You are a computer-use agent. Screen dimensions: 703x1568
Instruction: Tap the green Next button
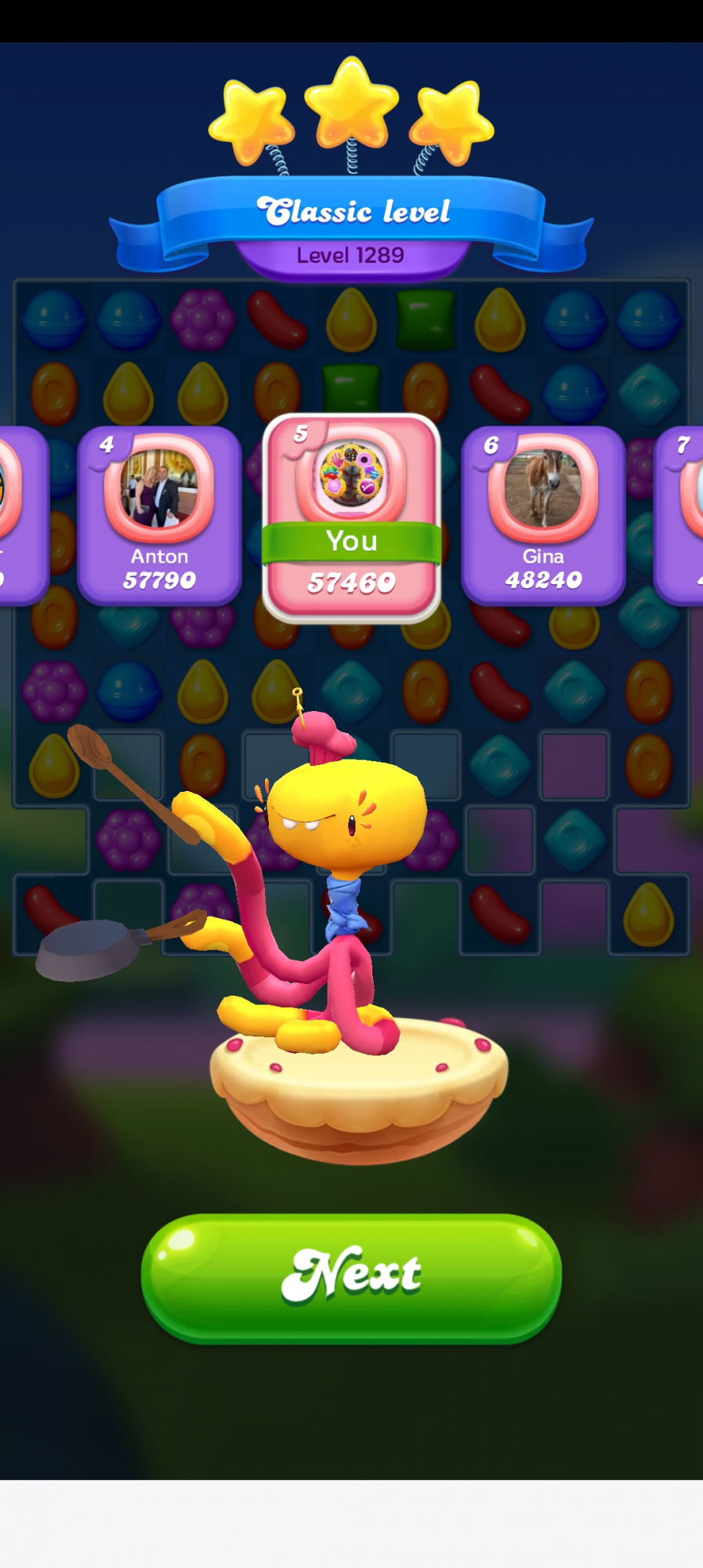(351, 1276)
